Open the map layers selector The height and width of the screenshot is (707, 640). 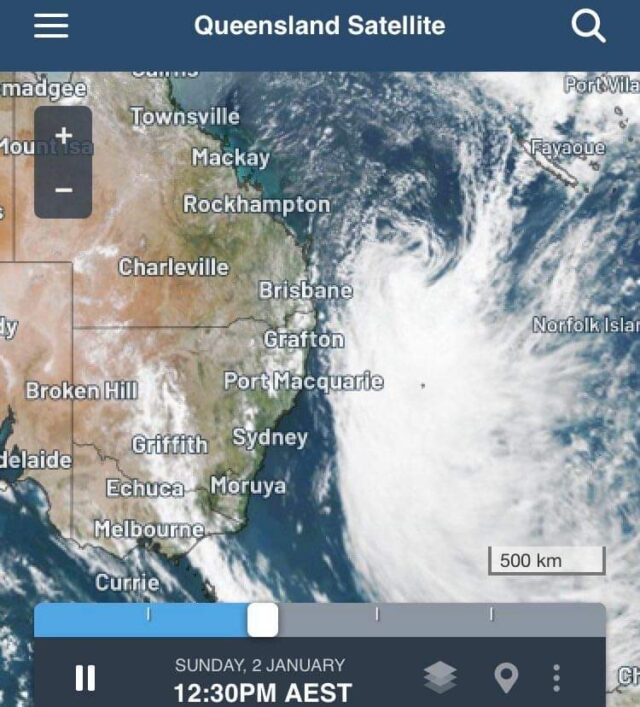tap(440, 677)
